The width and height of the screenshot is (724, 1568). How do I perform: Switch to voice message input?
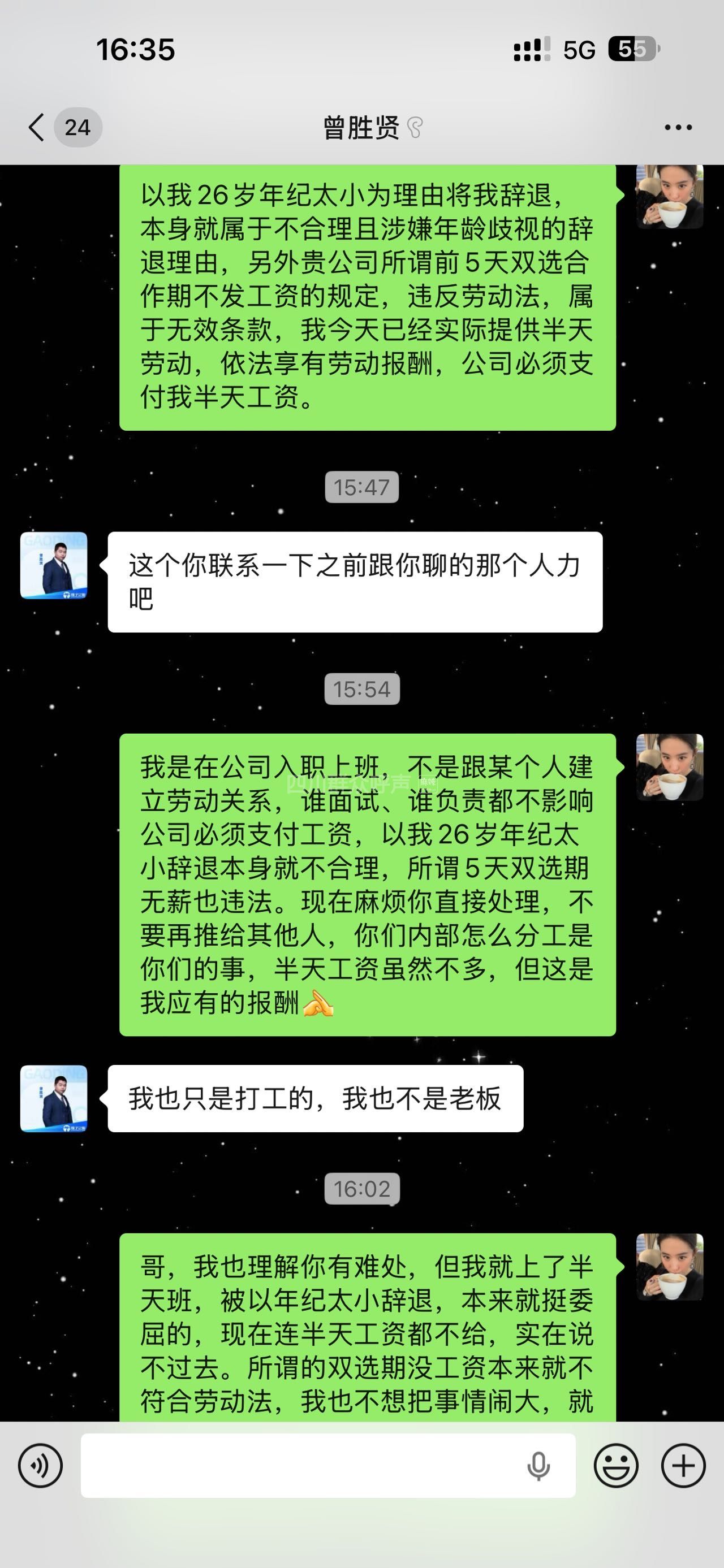(x=40, y=1465)
